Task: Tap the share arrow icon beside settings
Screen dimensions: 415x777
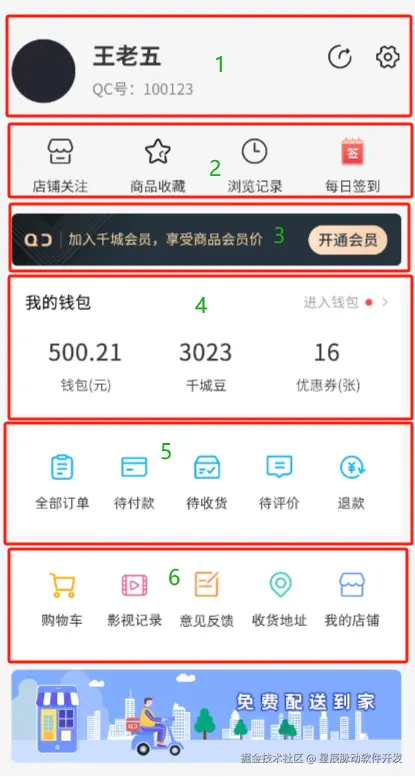Action: [340, 57]
